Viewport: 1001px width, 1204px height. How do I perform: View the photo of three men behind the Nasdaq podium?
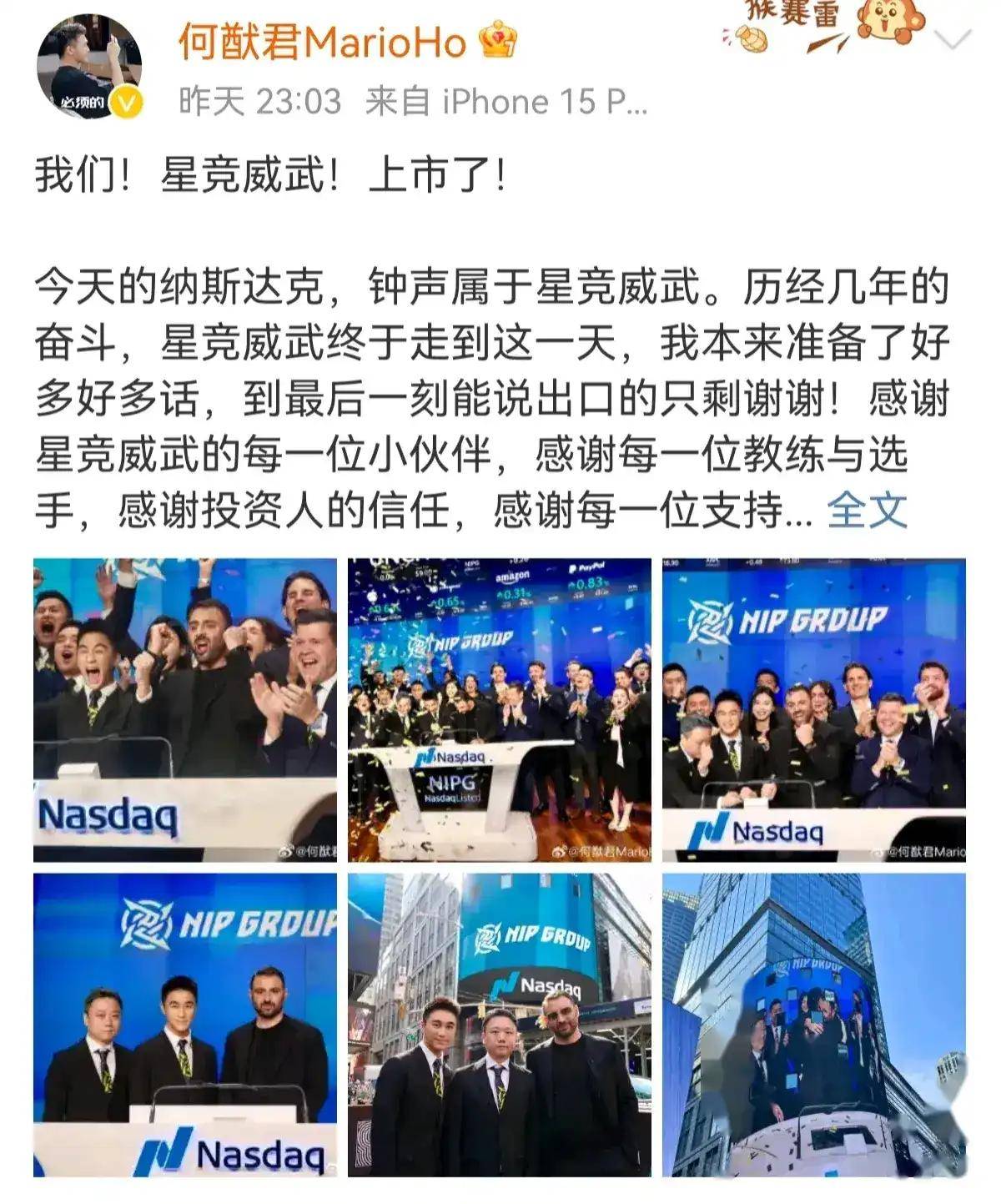click(x=185, y=1025)
